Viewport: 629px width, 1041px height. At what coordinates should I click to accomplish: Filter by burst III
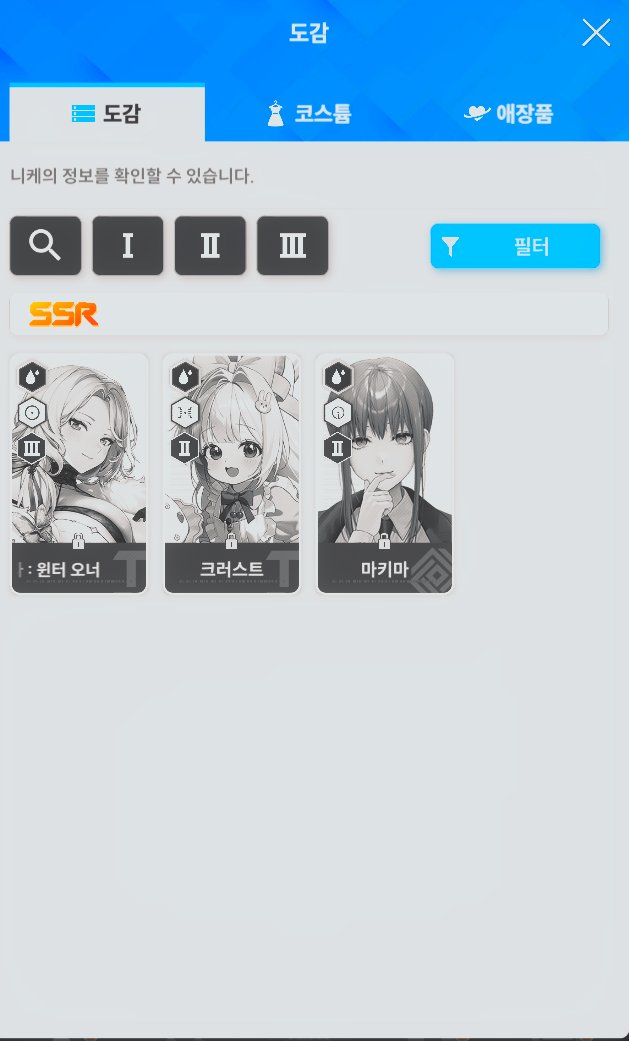point(292,245)
